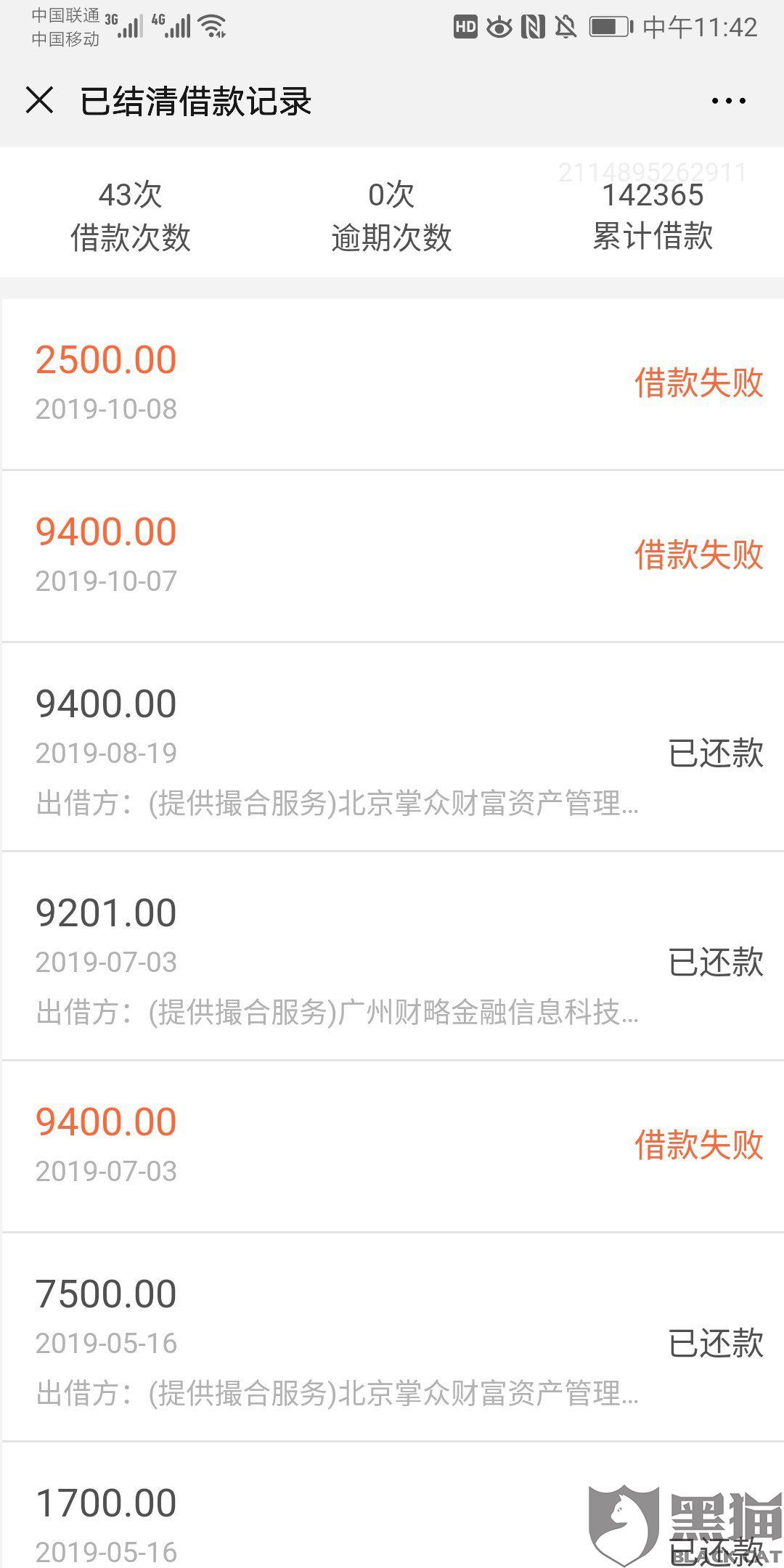The image size is (784, 1568).
Task: Open the 9400.00 failed loan from 2019-10-07
Action: coord(392,555)
